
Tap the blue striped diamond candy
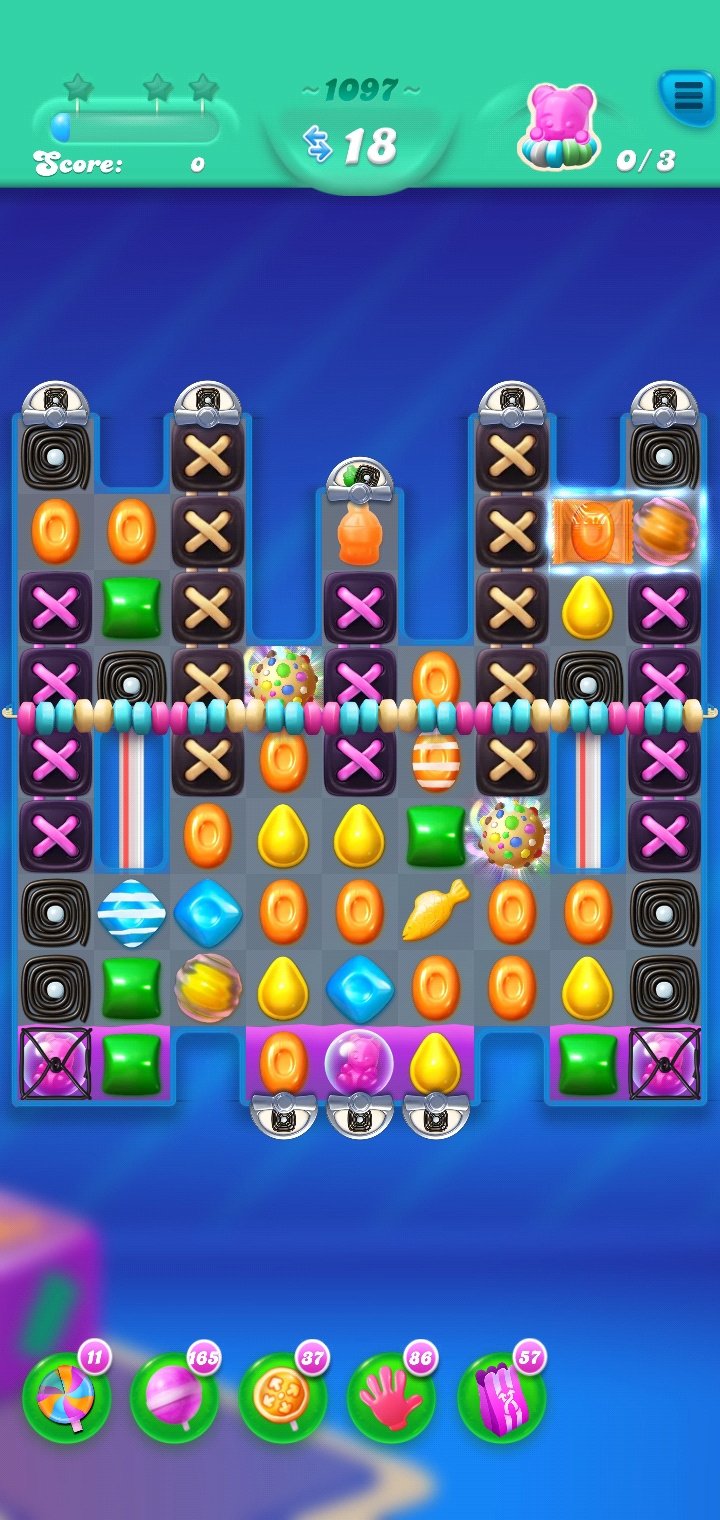[132, 912]
